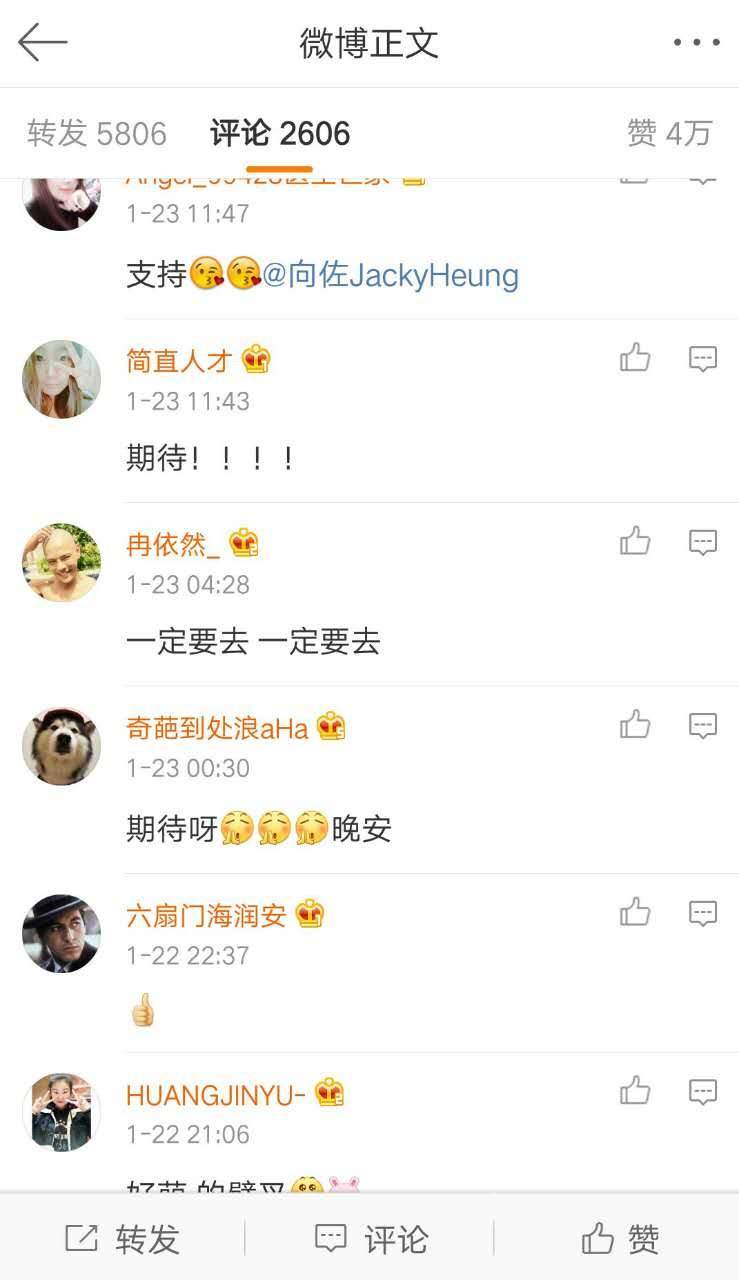
Task: Reply to 简直人才's comment
Action: [703, 358]
